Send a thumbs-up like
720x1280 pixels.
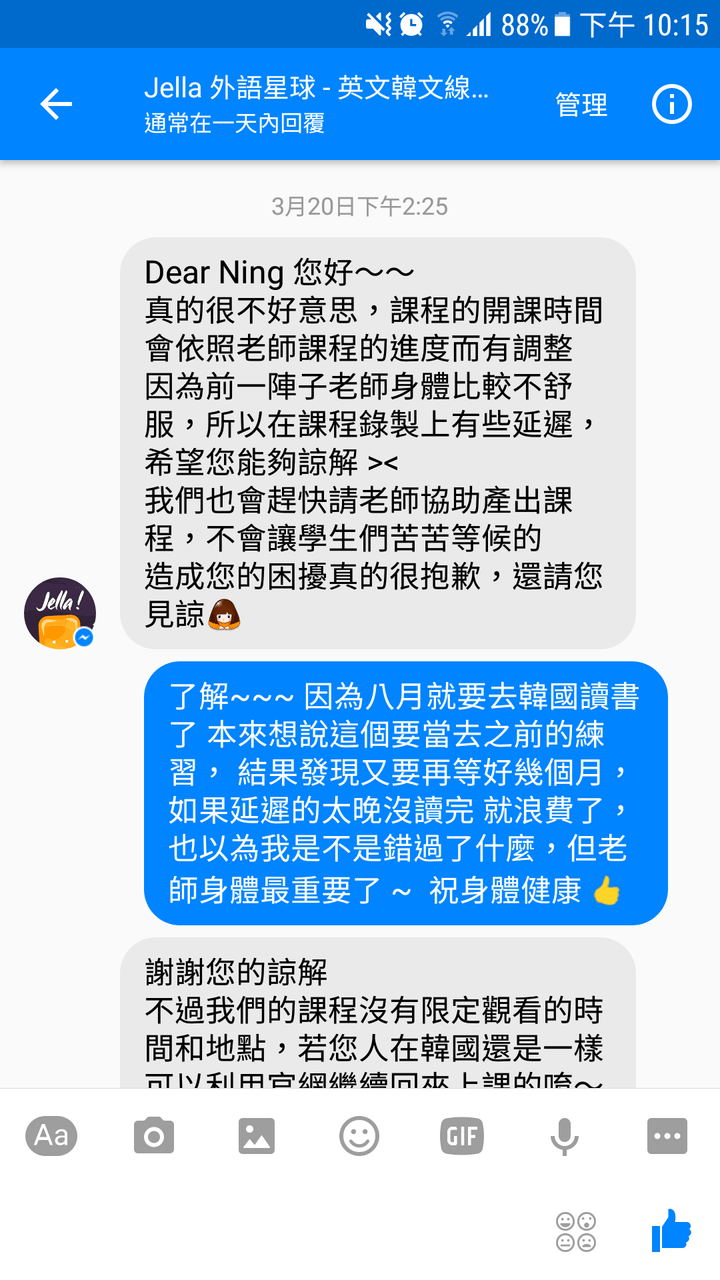point(671,1230)
